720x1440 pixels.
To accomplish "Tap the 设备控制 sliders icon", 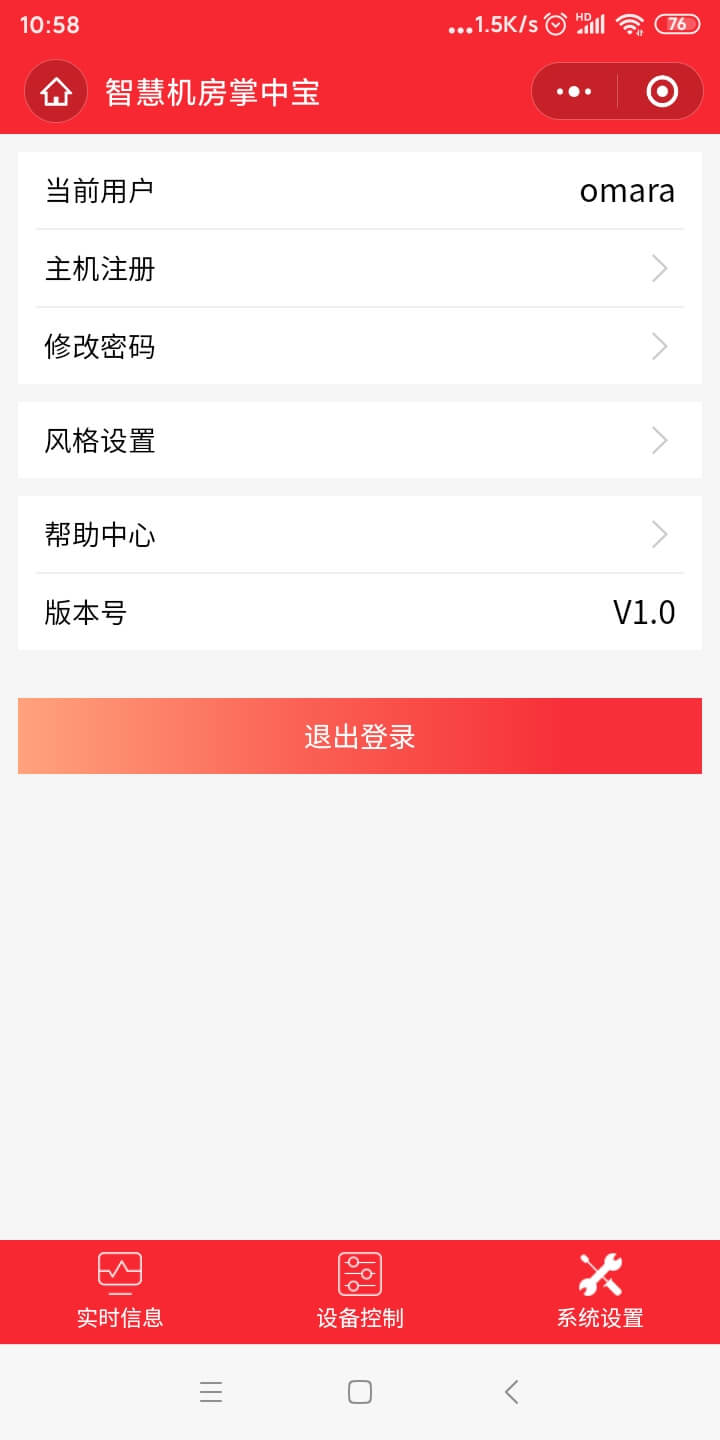I will [359, 1271].
